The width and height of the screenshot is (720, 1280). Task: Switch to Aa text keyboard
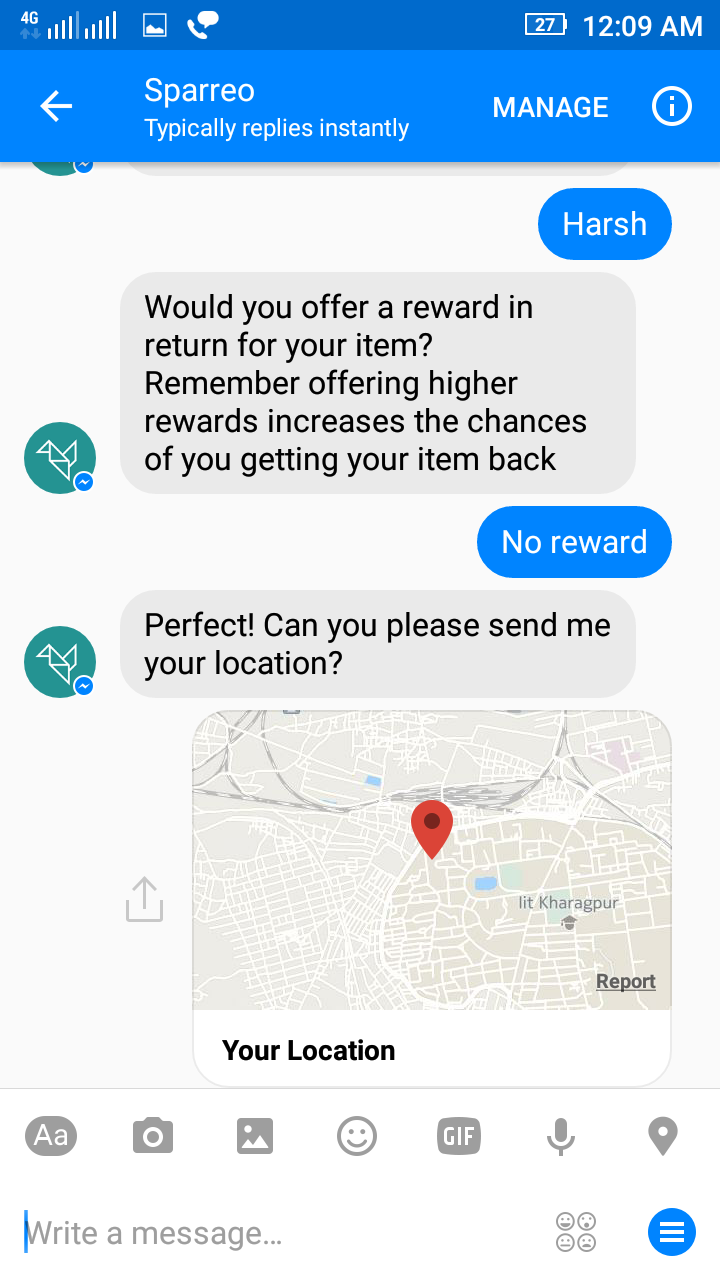pyautogui.click(x=51, y=1136)
